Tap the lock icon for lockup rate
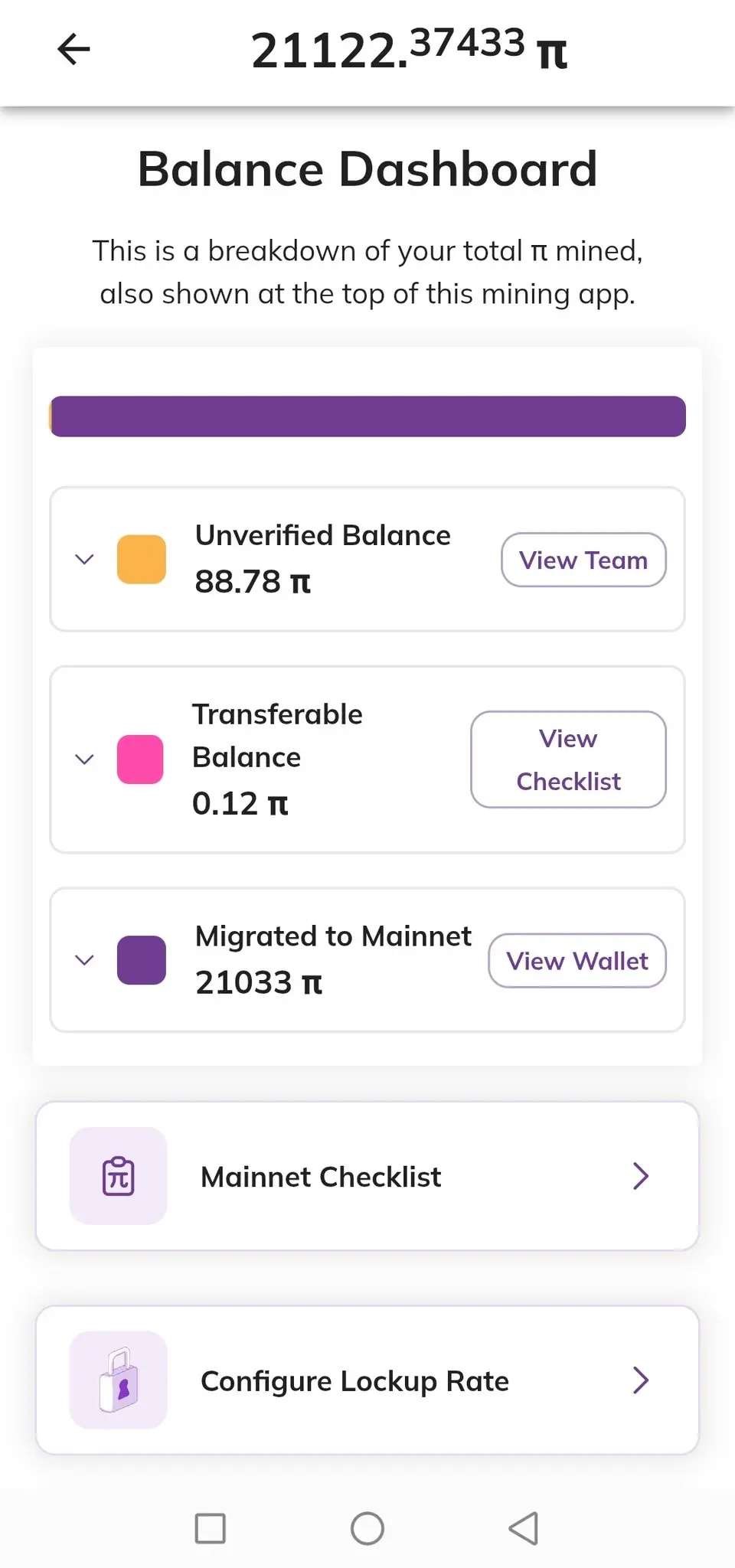The height and width of the screenshot is (1568, 735). click(118, 1380)
